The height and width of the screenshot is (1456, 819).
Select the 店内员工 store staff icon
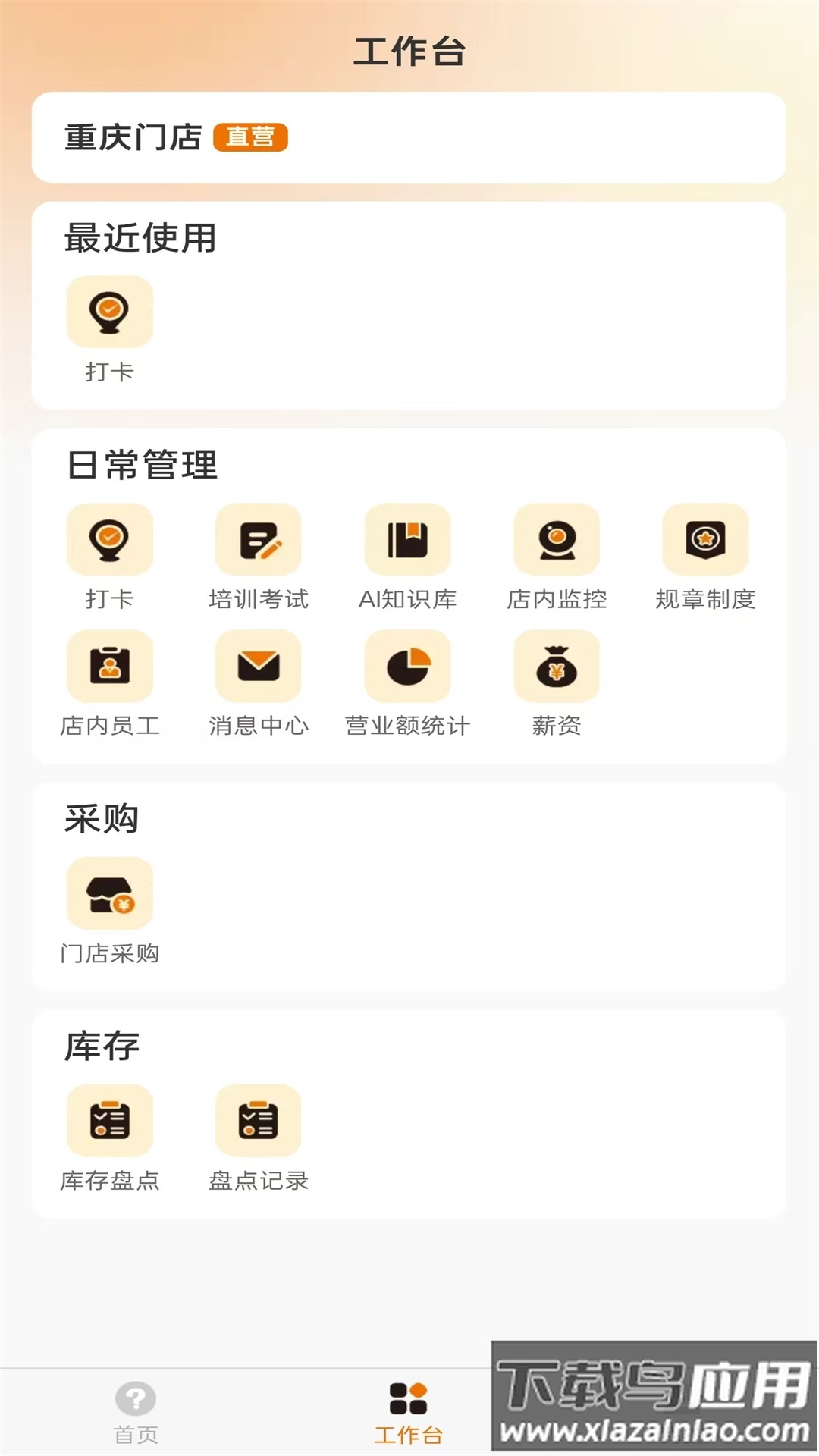click(110, 666)
